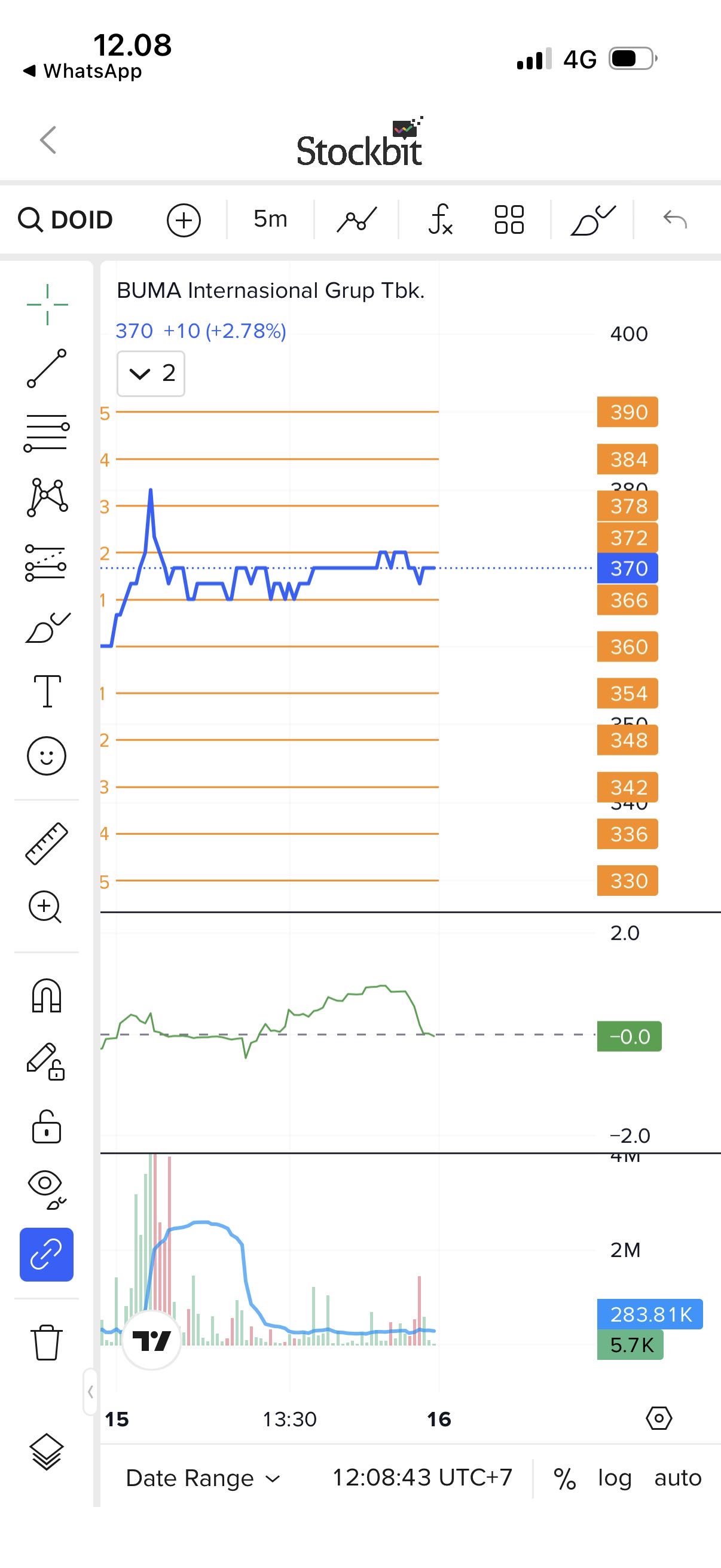The width and height of the screenshot is (721, 1568).
Task: Select the trend line drawing tool
Action: (x=47, y=368)
